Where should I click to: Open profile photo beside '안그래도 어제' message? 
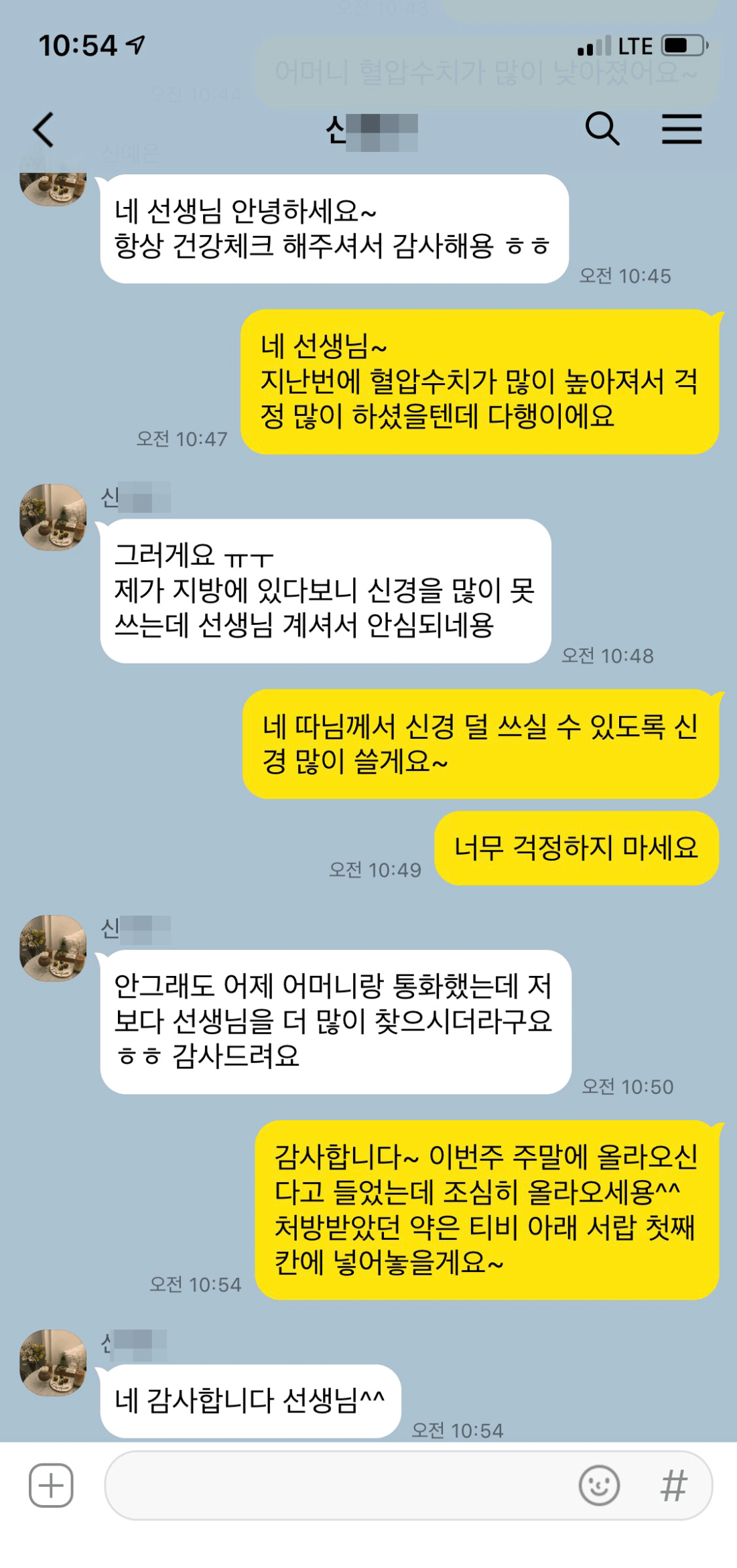point(53,948)
